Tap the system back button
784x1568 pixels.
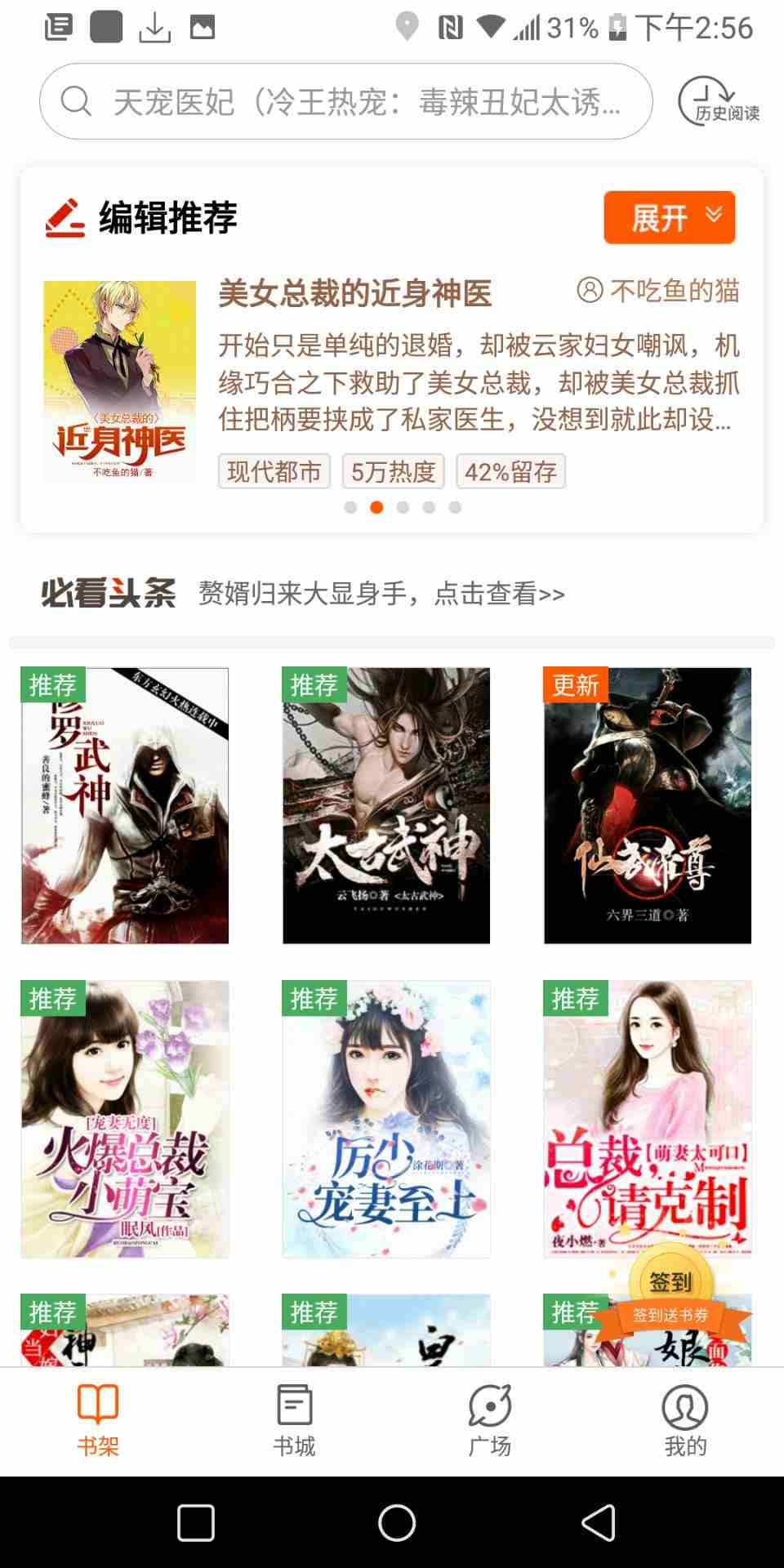coord(598,1523)
